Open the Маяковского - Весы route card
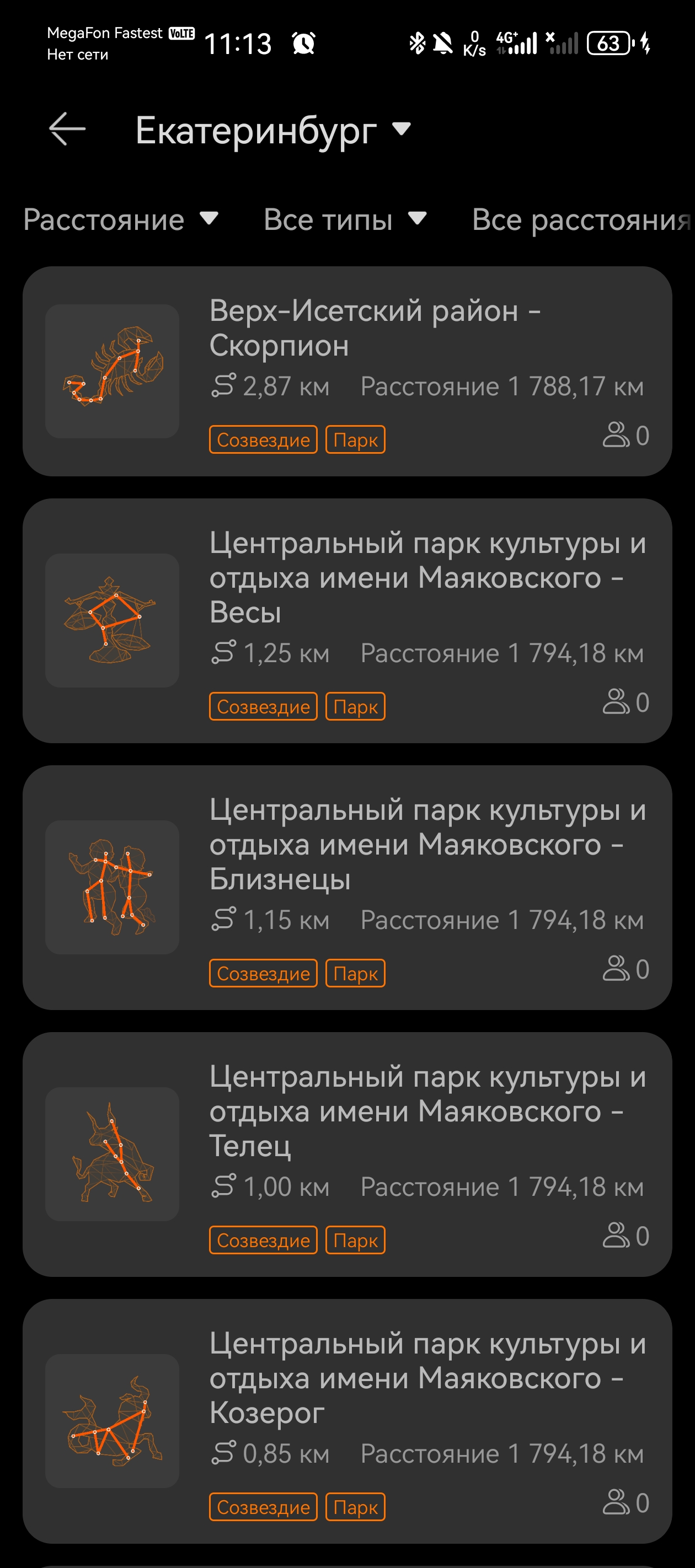695x1568 pixels. tap(347, 620)
